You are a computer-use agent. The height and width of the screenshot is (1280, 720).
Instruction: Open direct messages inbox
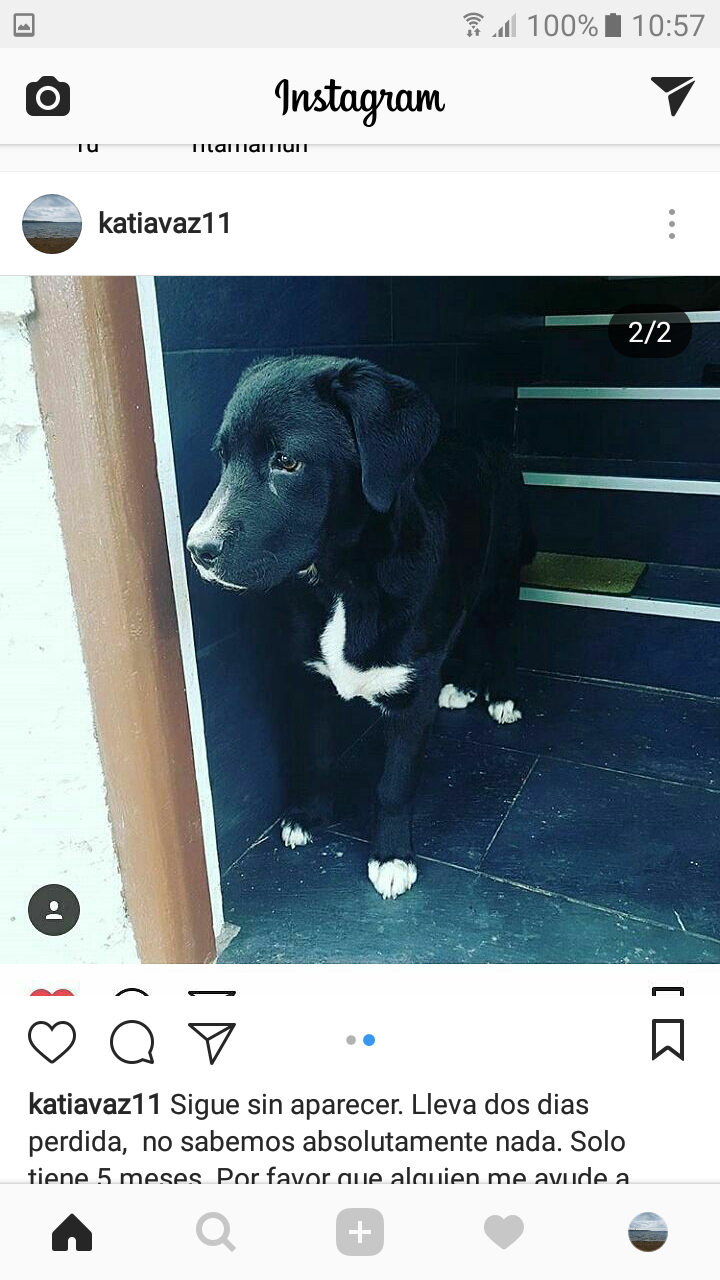coord(672,96)
